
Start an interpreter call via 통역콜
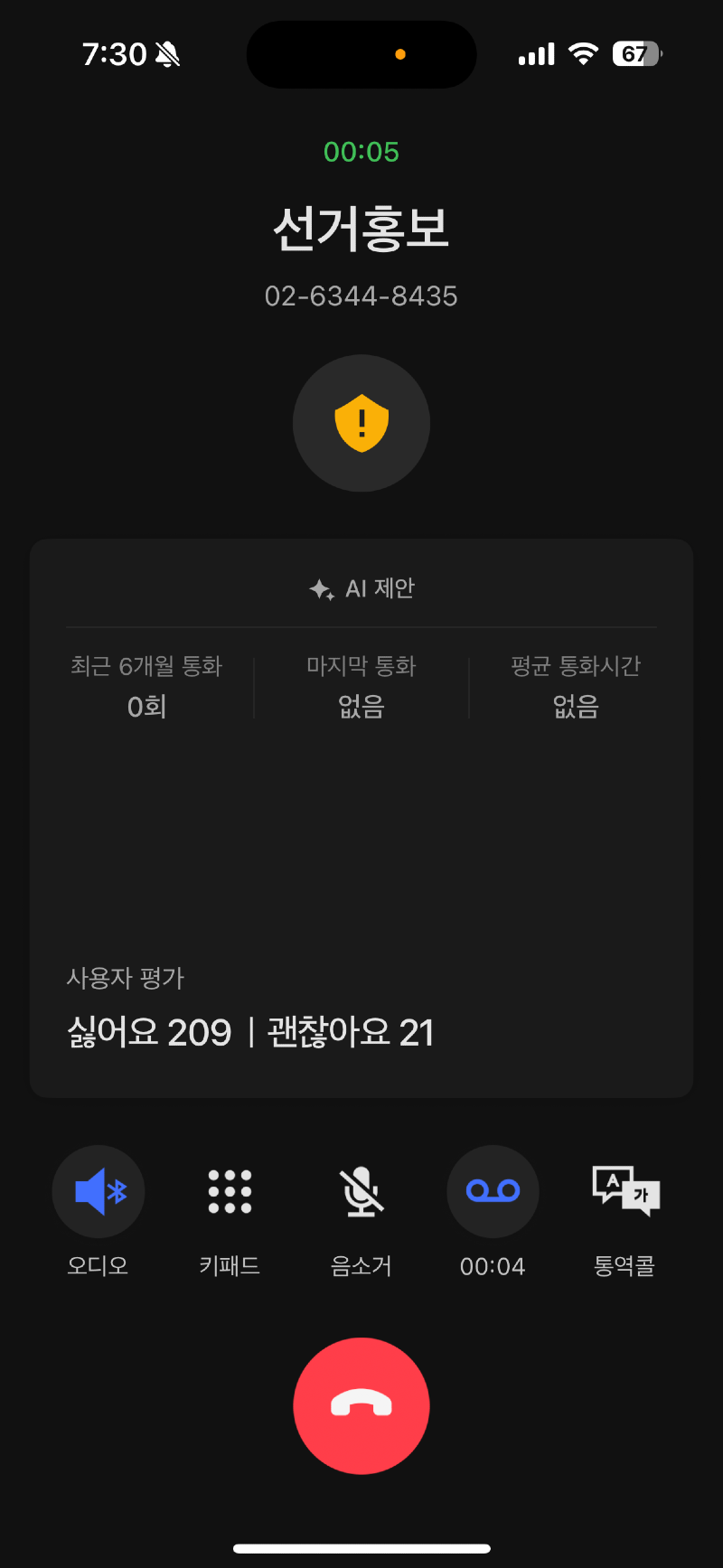624,1191
